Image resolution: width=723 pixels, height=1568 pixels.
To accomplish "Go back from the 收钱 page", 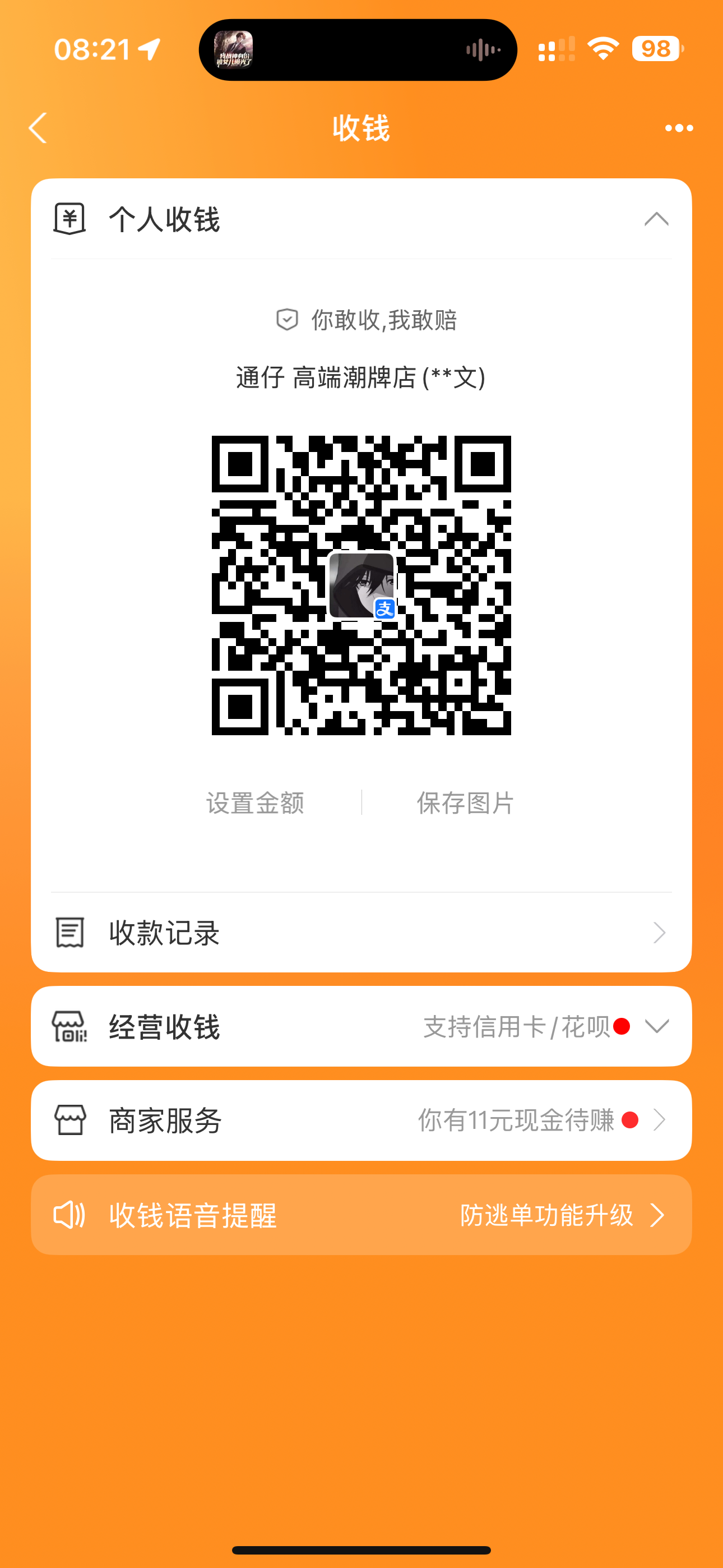I will pos(38,128).
